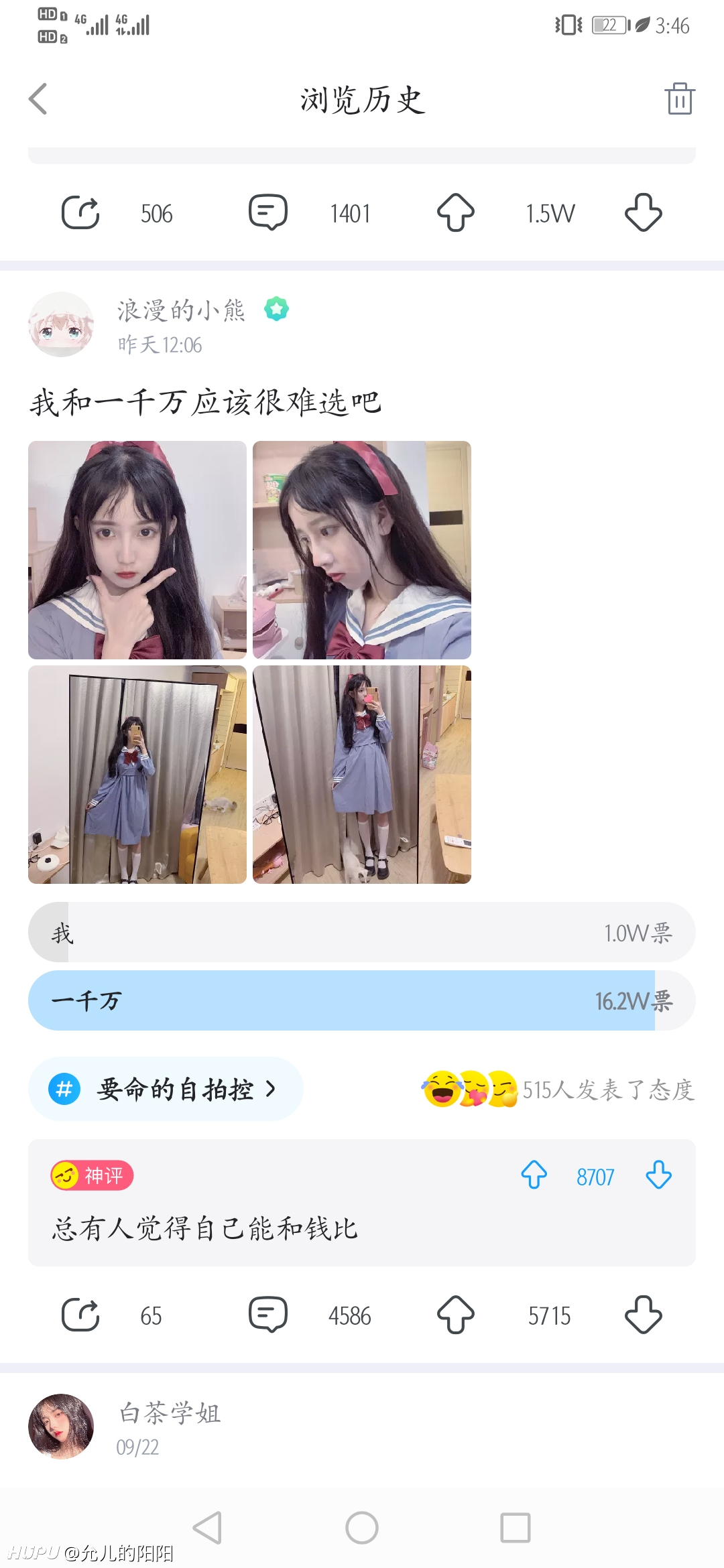Open the 4586 comments on the post

(268, 1315)
